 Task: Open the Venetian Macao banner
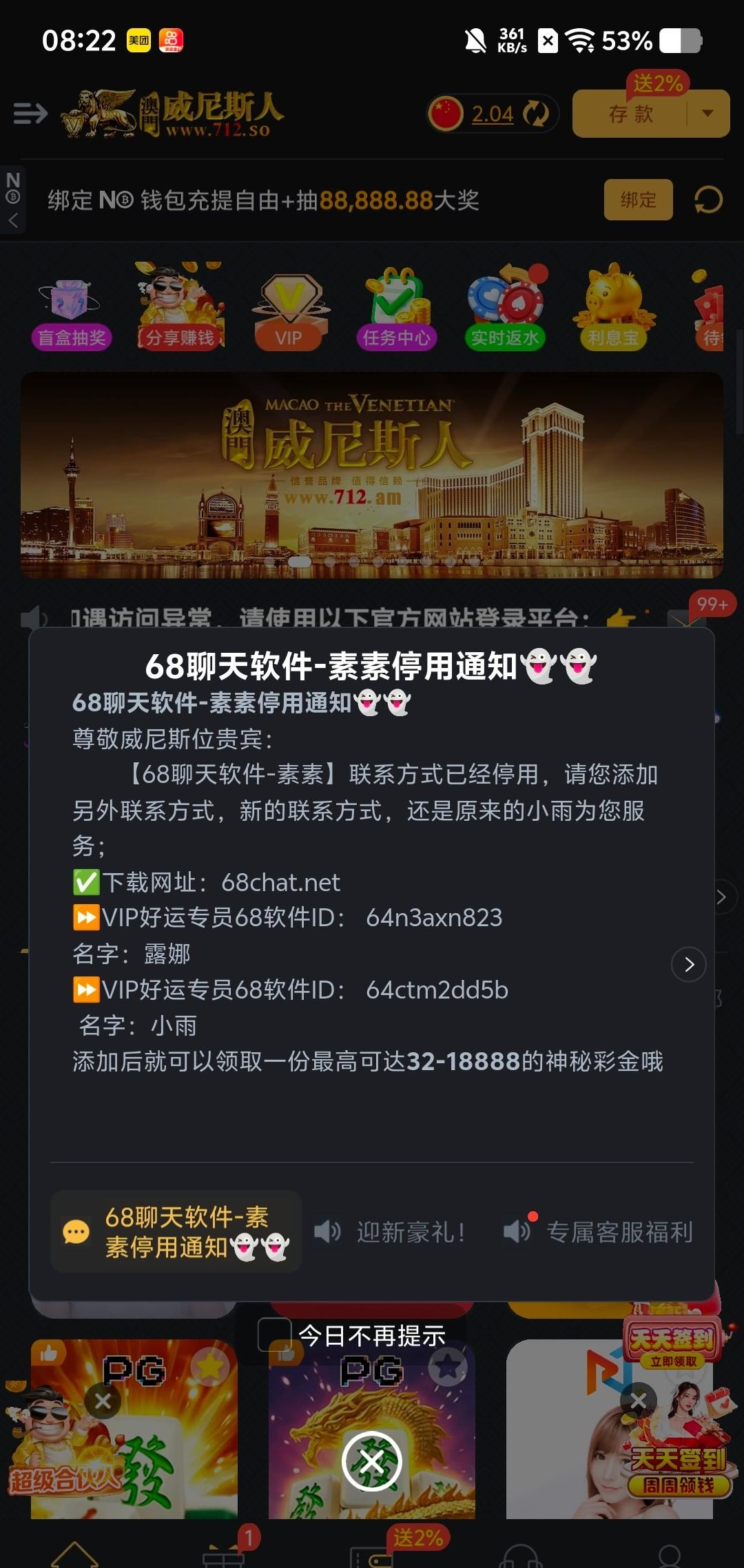point(372,474)
